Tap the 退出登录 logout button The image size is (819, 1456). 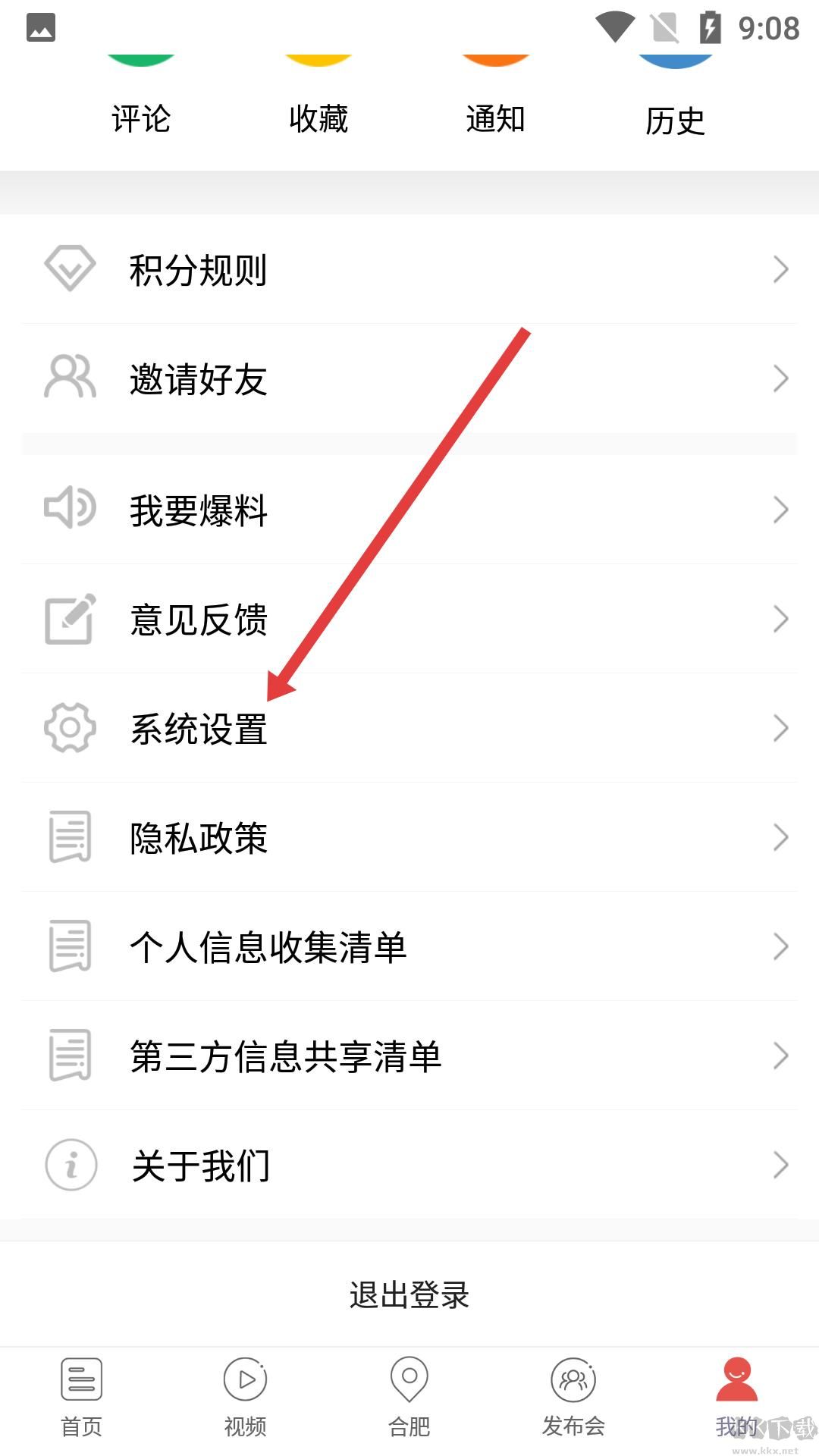point(409,1295)
